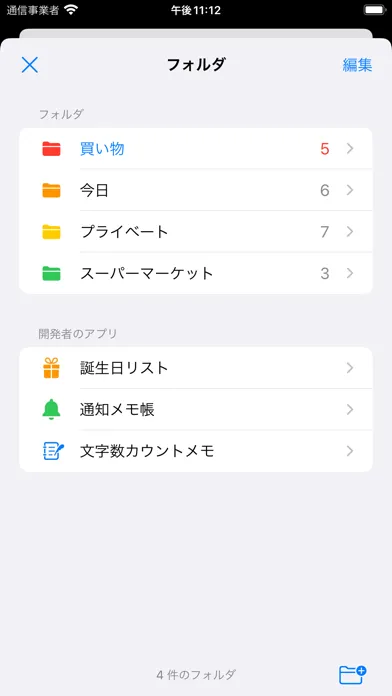Close the フォルダ sheet with the X

30,65
